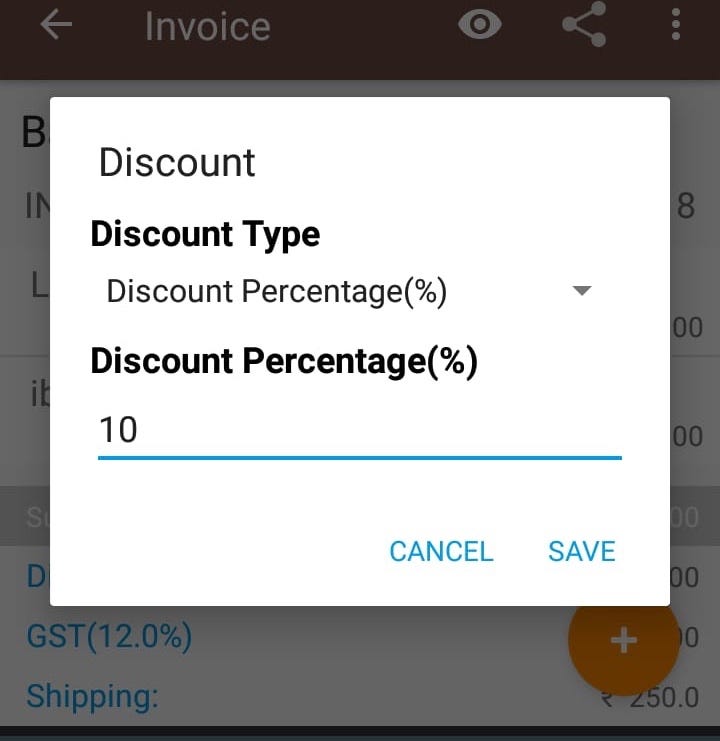Preview the invoice with the eye icon
The height and width of the screenshot is (741, 720).
(480, 25)
